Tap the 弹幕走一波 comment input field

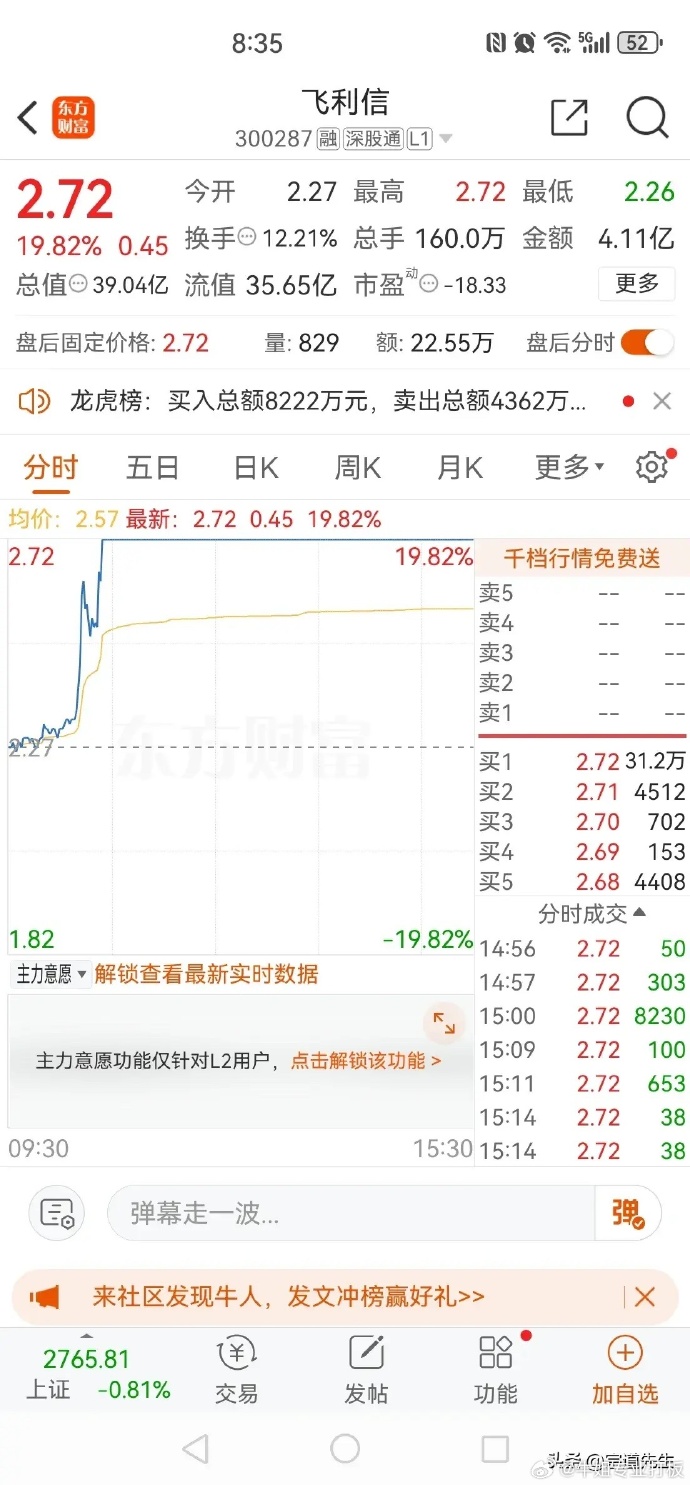pyautogui.click(x=352, y=1213)
